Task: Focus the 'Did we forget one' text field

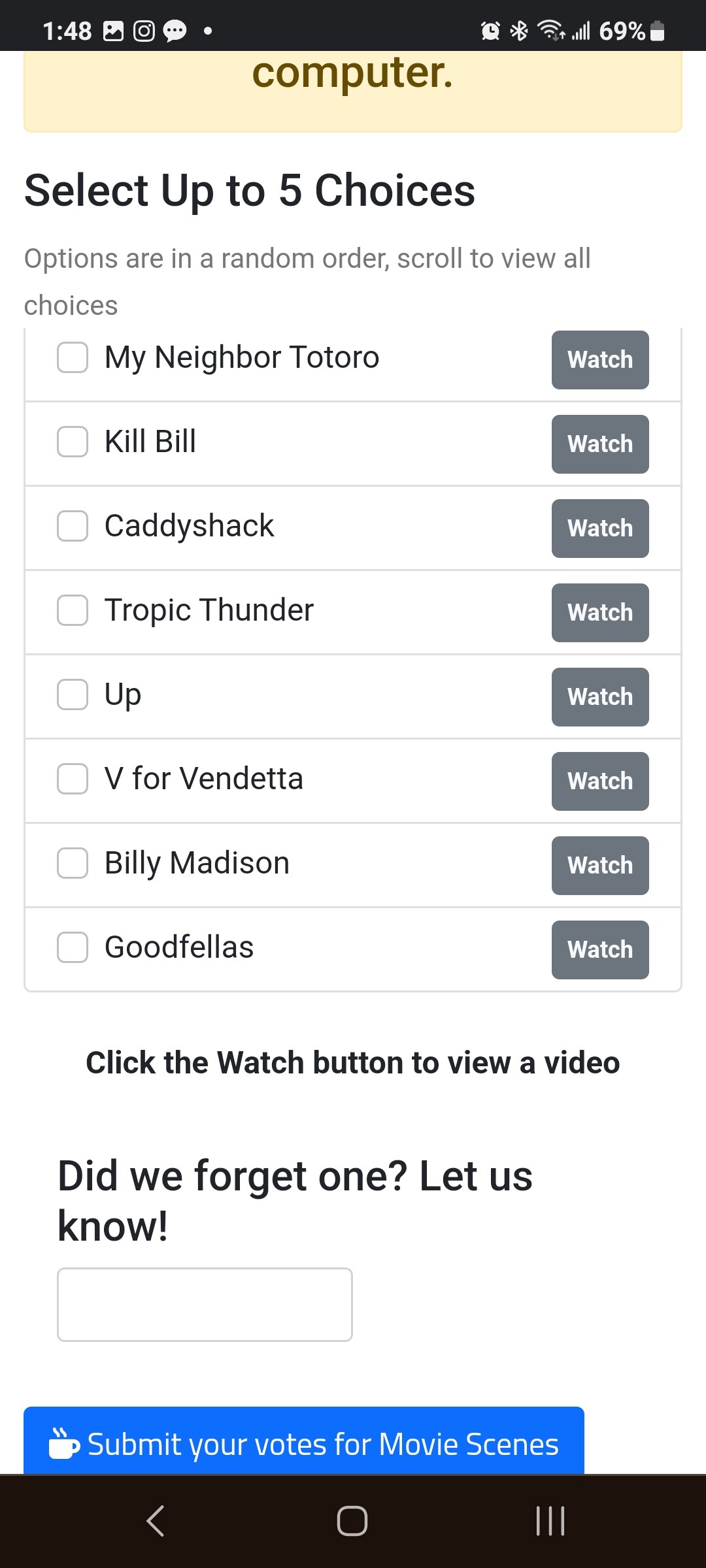Action: (x=205, y=1305)
